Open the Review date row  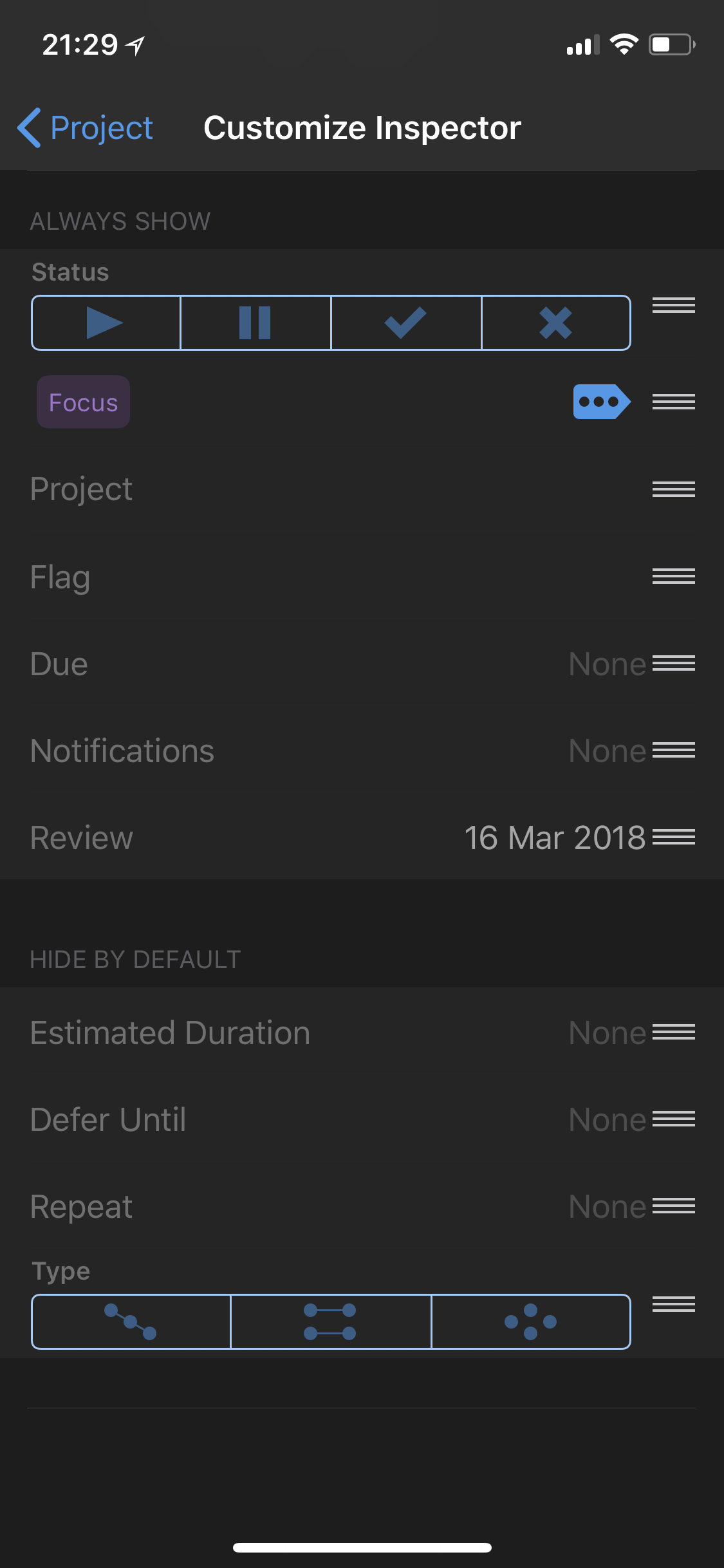[x=322, y=837]
